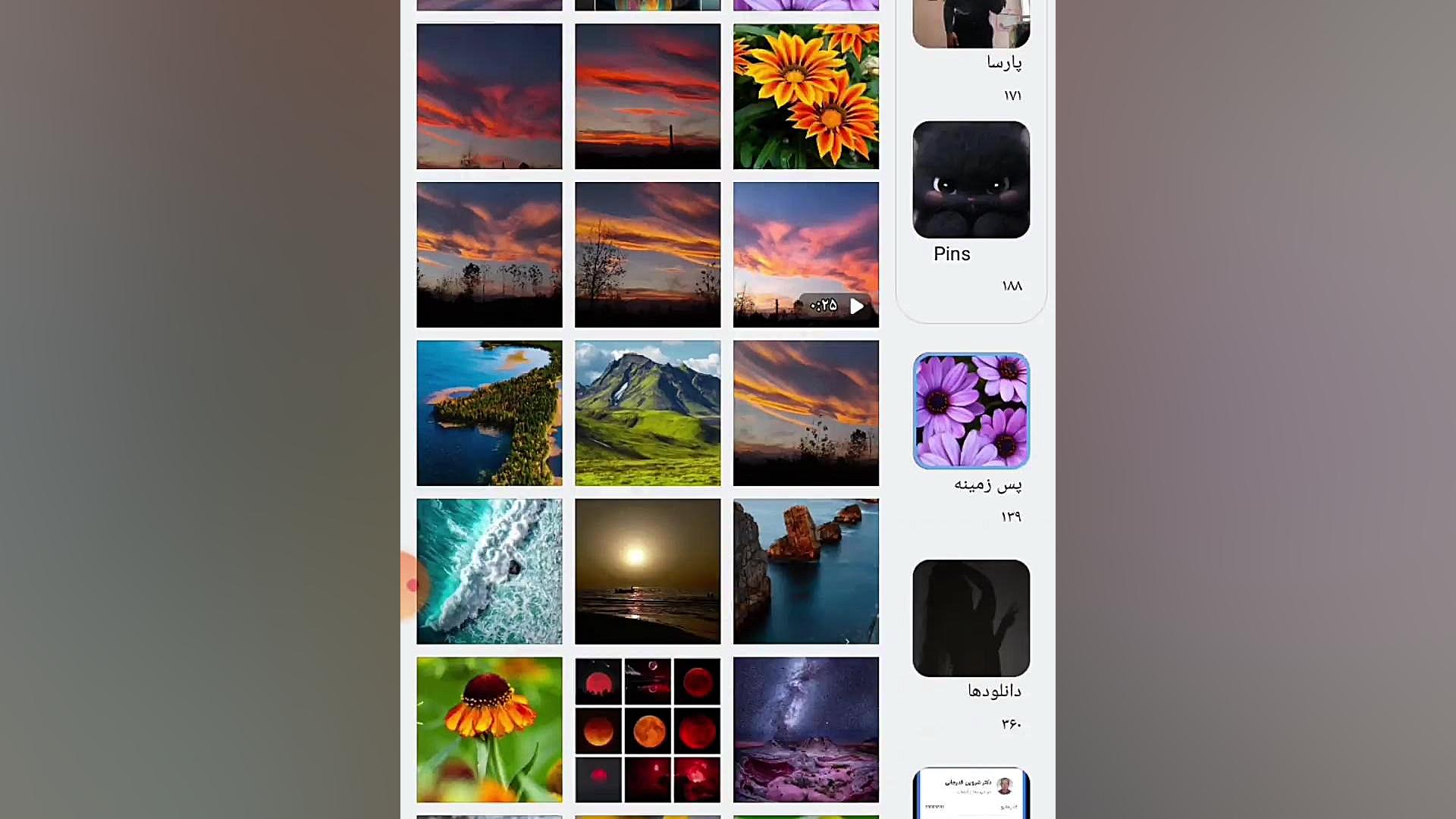Open the green mountain photo
The image size is (1456, 819).
pyautogui.click(x=647, y=413)
